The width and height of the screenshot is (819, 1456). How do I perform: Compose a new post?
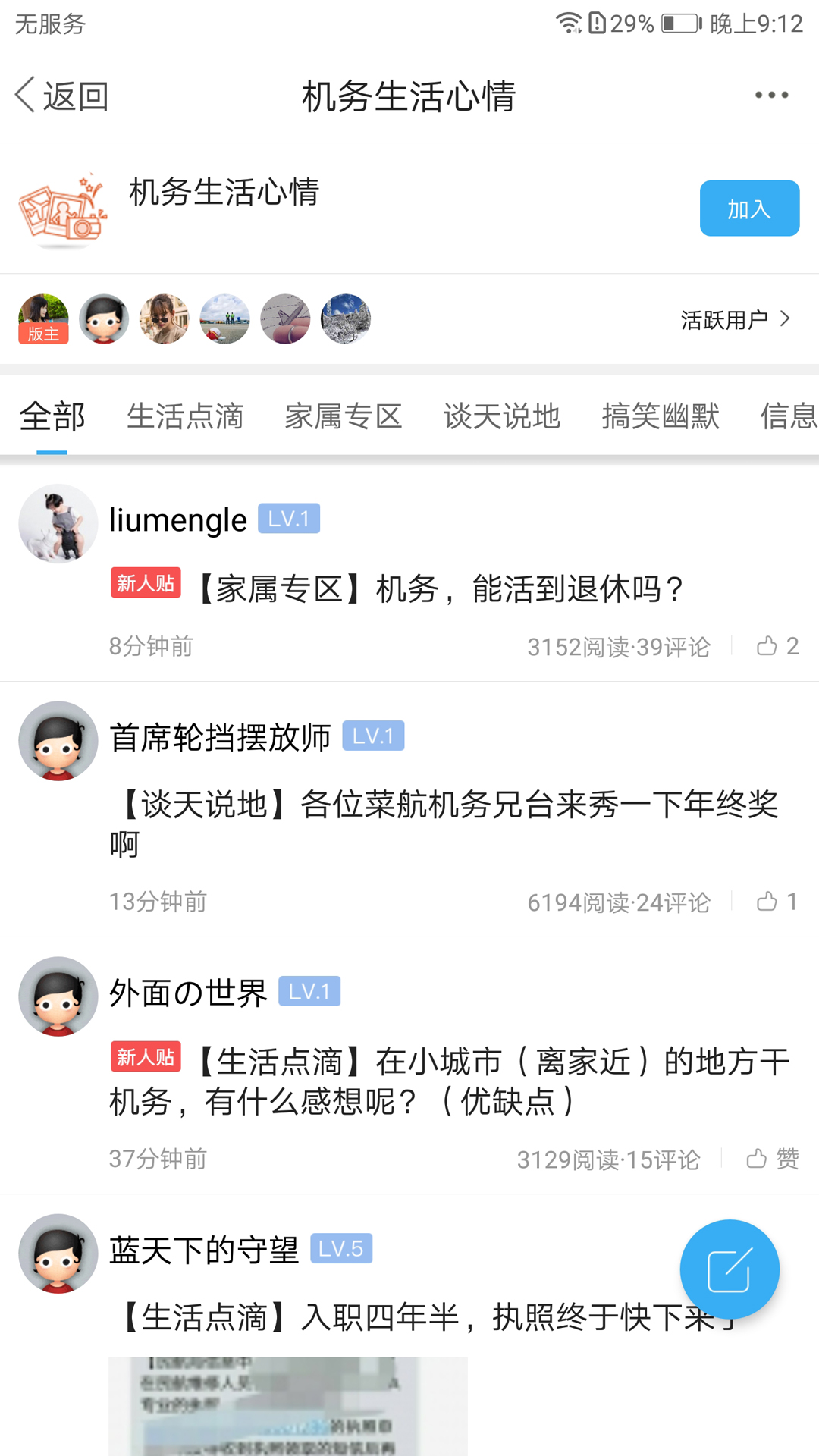pyautogui.click(x=730, y=1269)
